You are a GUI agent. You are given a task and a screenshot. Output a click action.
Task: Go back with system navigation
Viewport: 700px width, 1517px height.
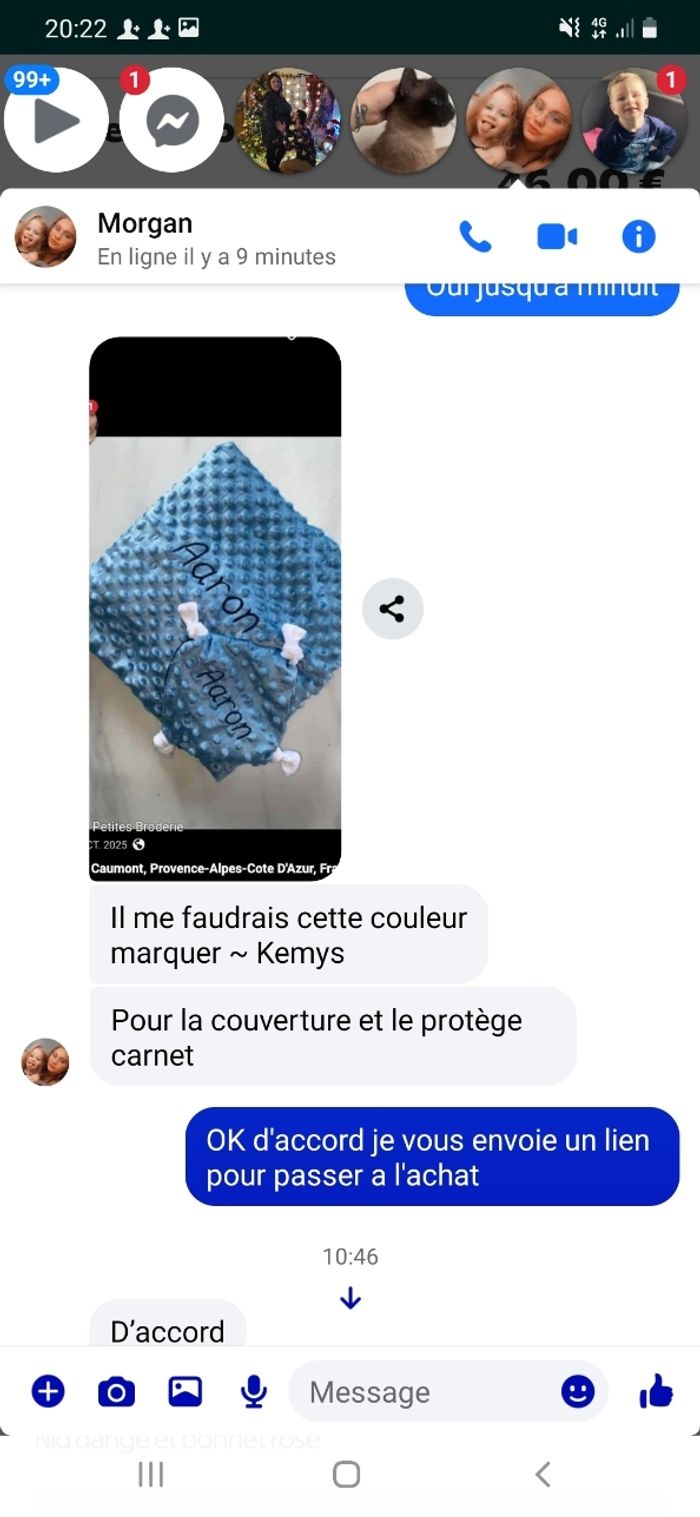coord(542,1473)
